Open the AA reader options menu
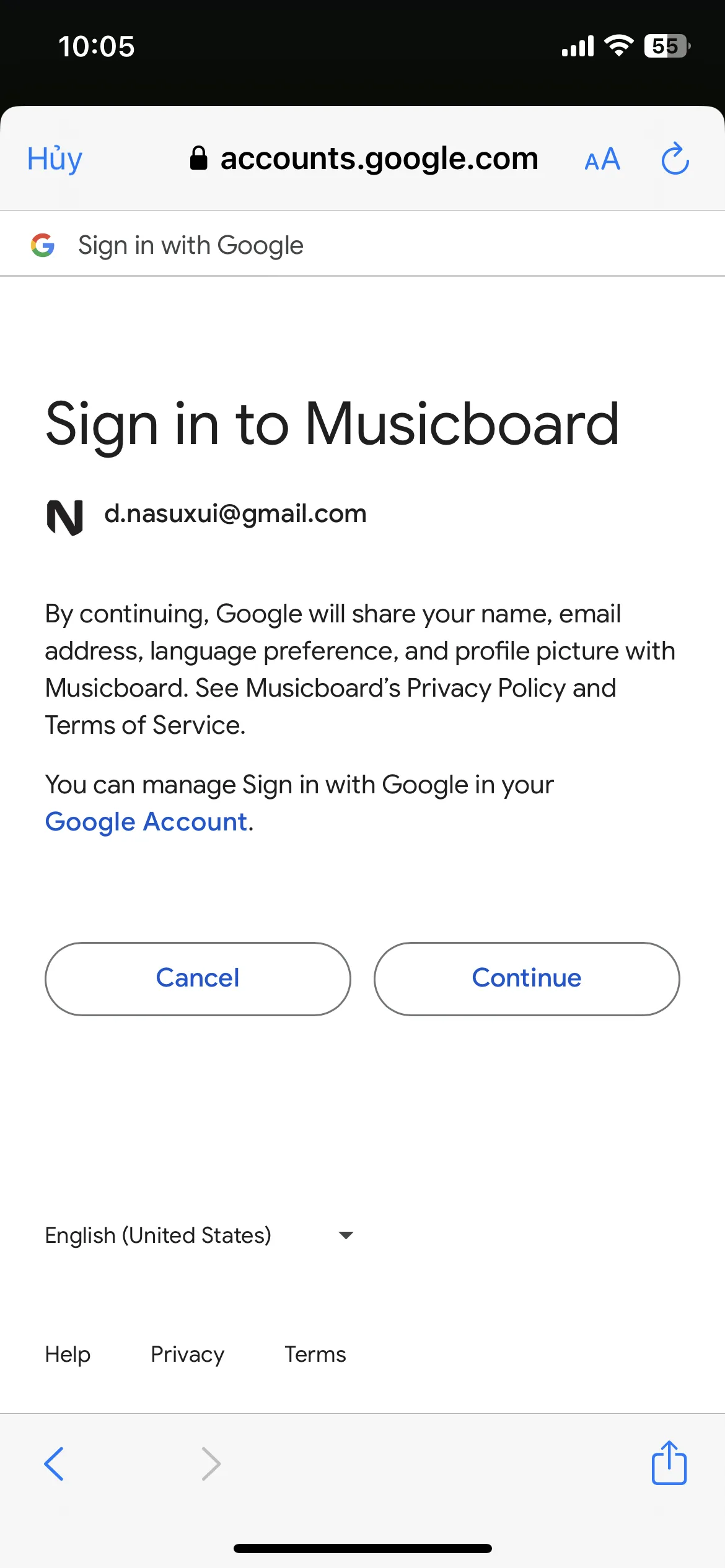The width and height of the screenshot is (725, 1568). point(602,159)
